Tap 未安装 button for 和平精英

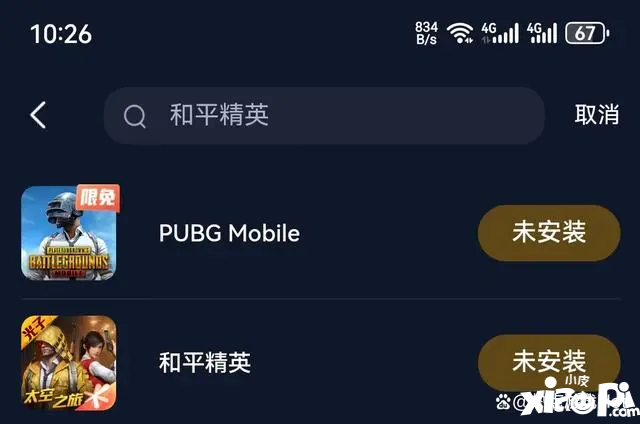tap(549, 361)
